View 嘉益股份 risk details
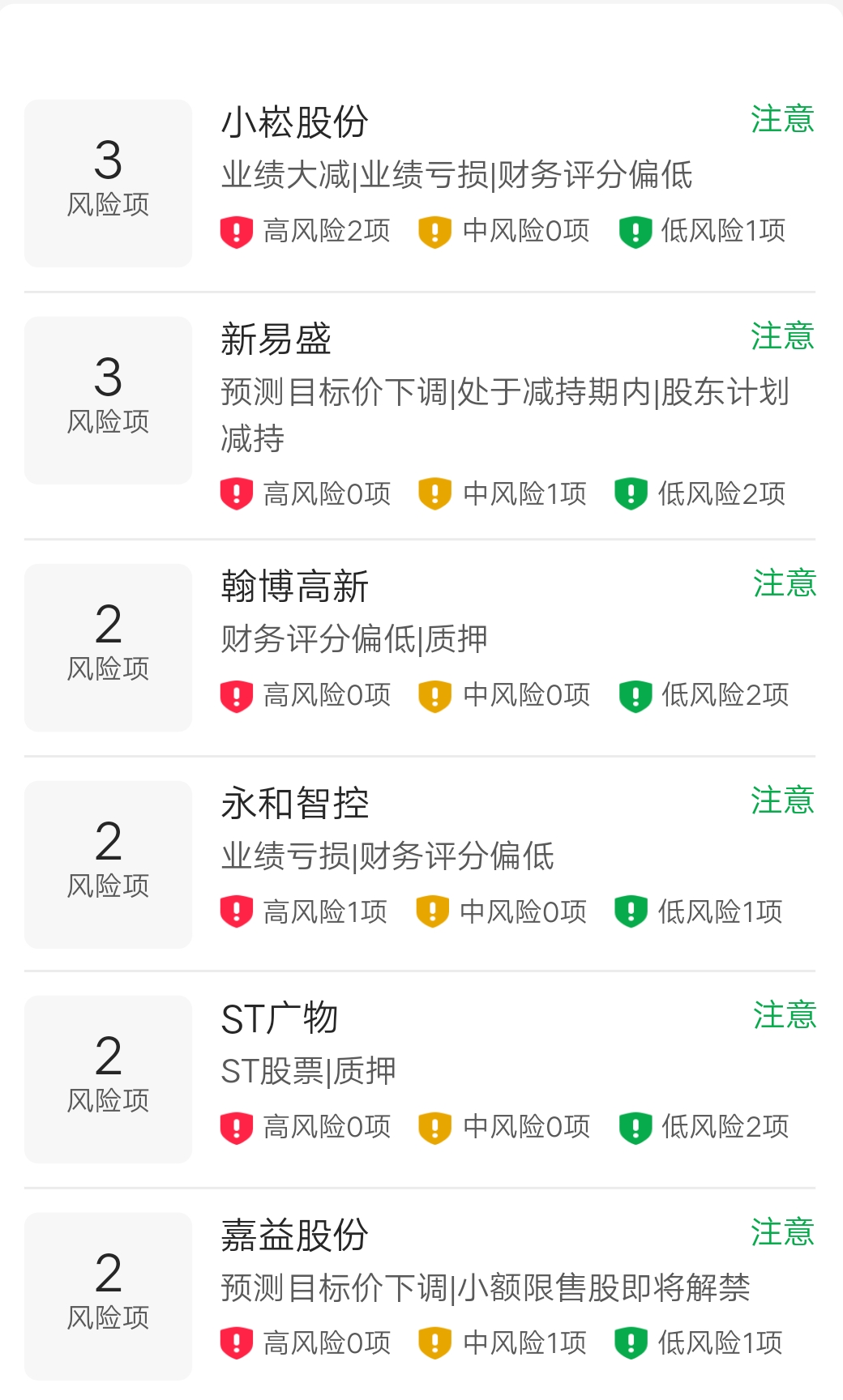 [420, 1296]
